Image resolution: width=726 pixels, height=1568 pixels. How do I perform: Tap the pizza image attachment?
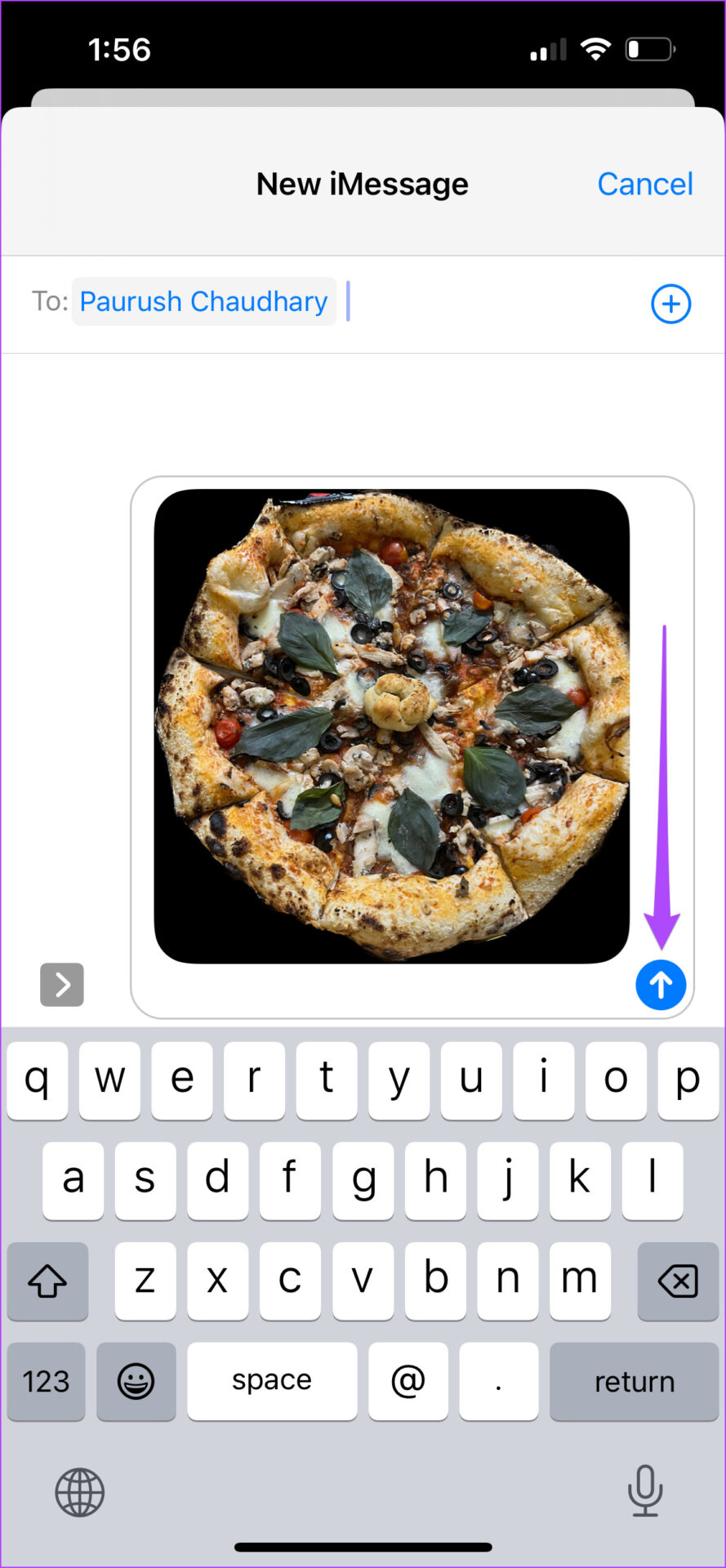(x=392, y=726)
